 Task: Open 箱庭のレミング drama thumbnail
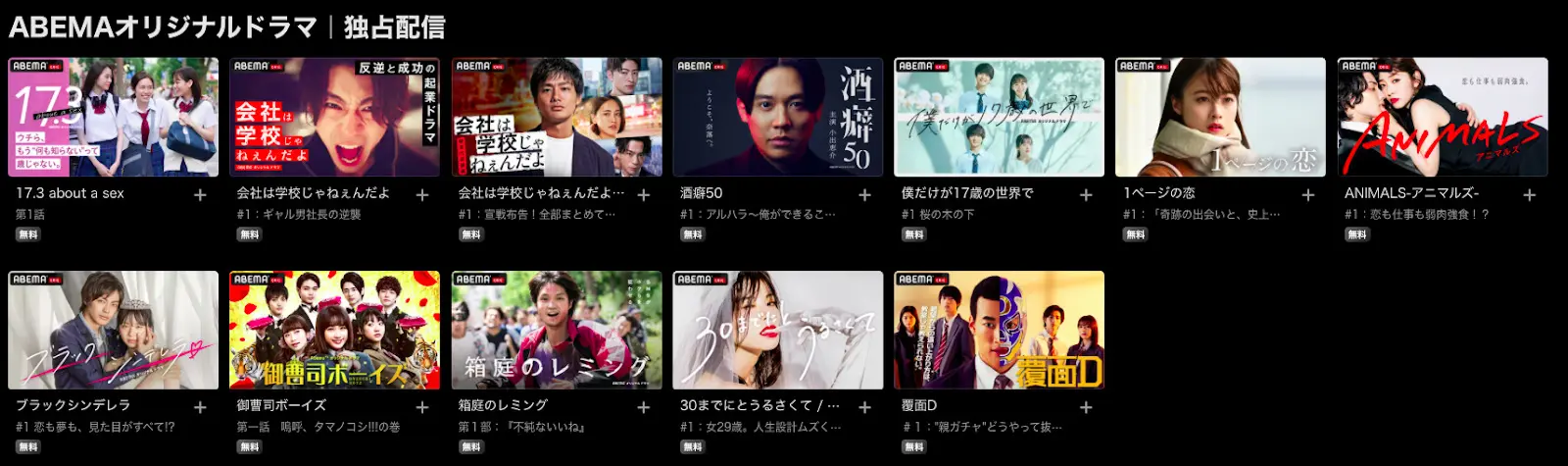[556, 330]
